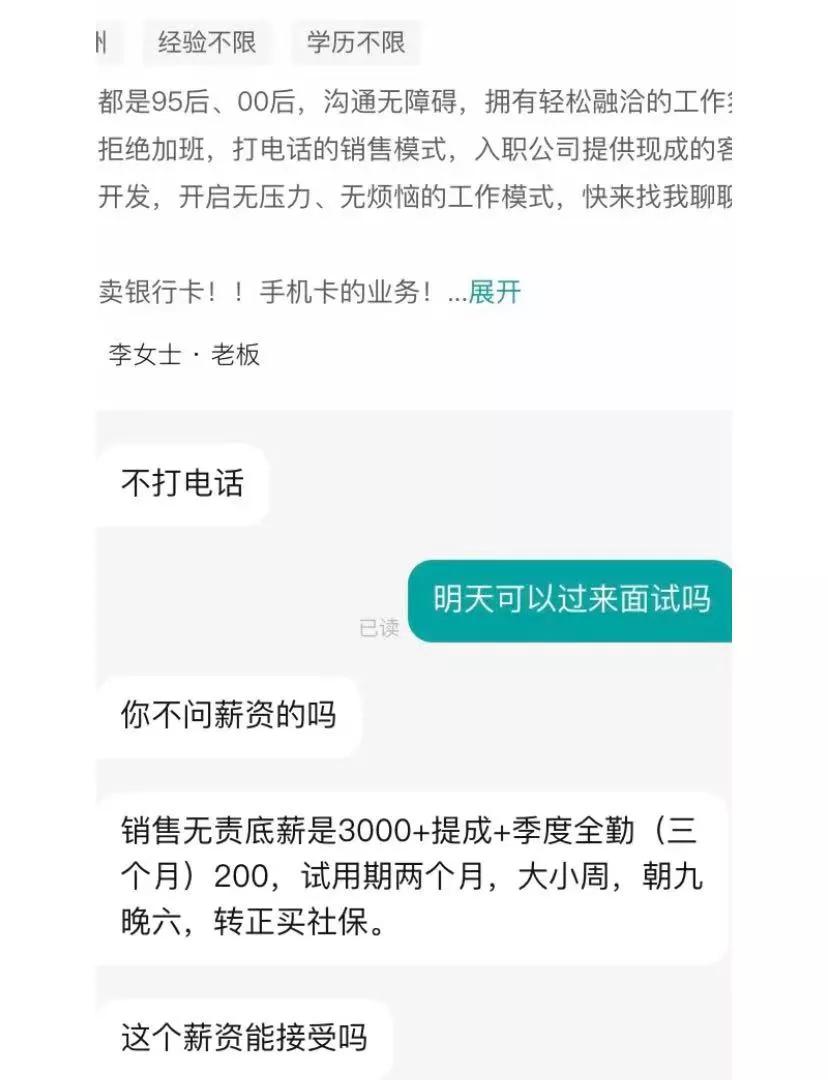Click the 已读 read receipt indicator

tap(379, 626)
